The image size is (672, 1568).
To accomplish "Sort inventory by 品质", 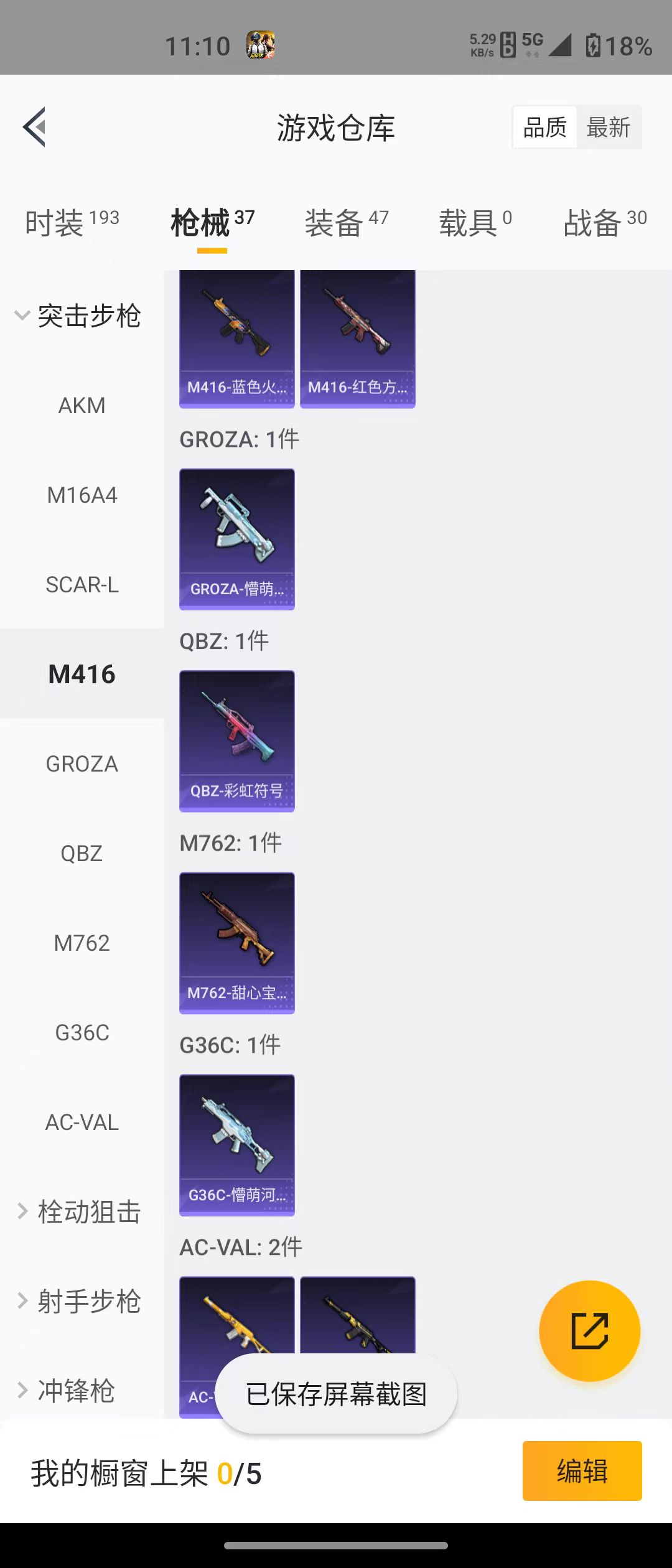I will tap(545, 128).
